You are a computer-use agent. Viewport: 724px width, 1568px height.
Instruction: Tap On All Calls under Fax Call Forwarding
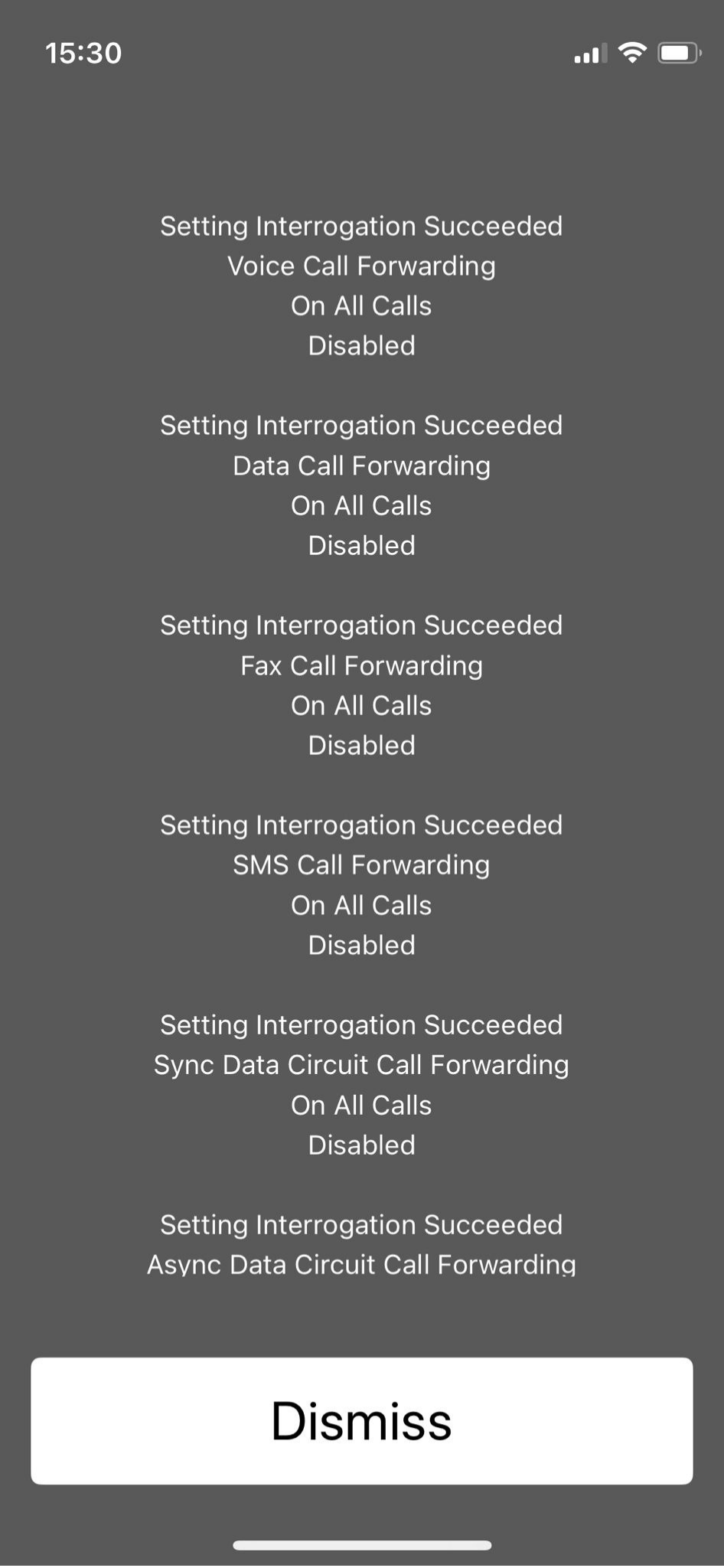point(361,705)
